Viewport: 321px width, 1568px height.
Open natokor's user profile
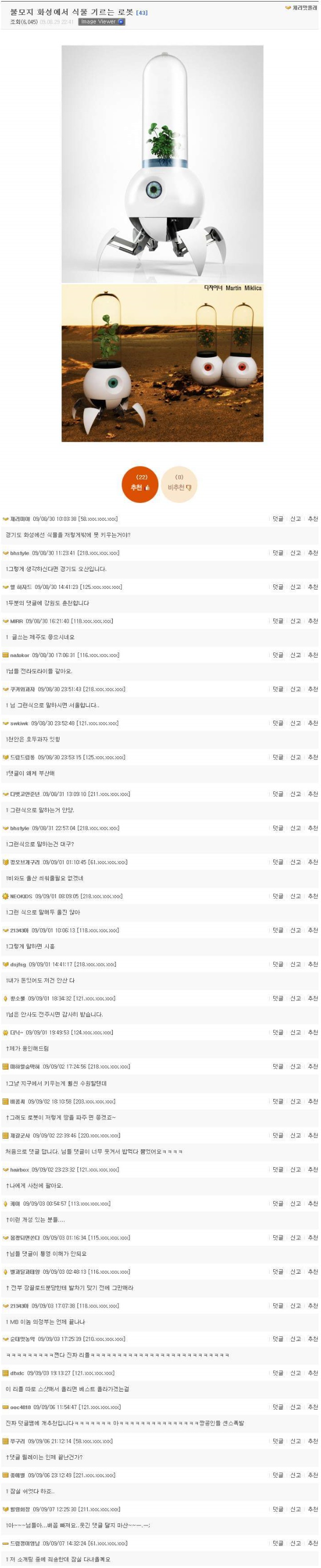coord(19,656)
